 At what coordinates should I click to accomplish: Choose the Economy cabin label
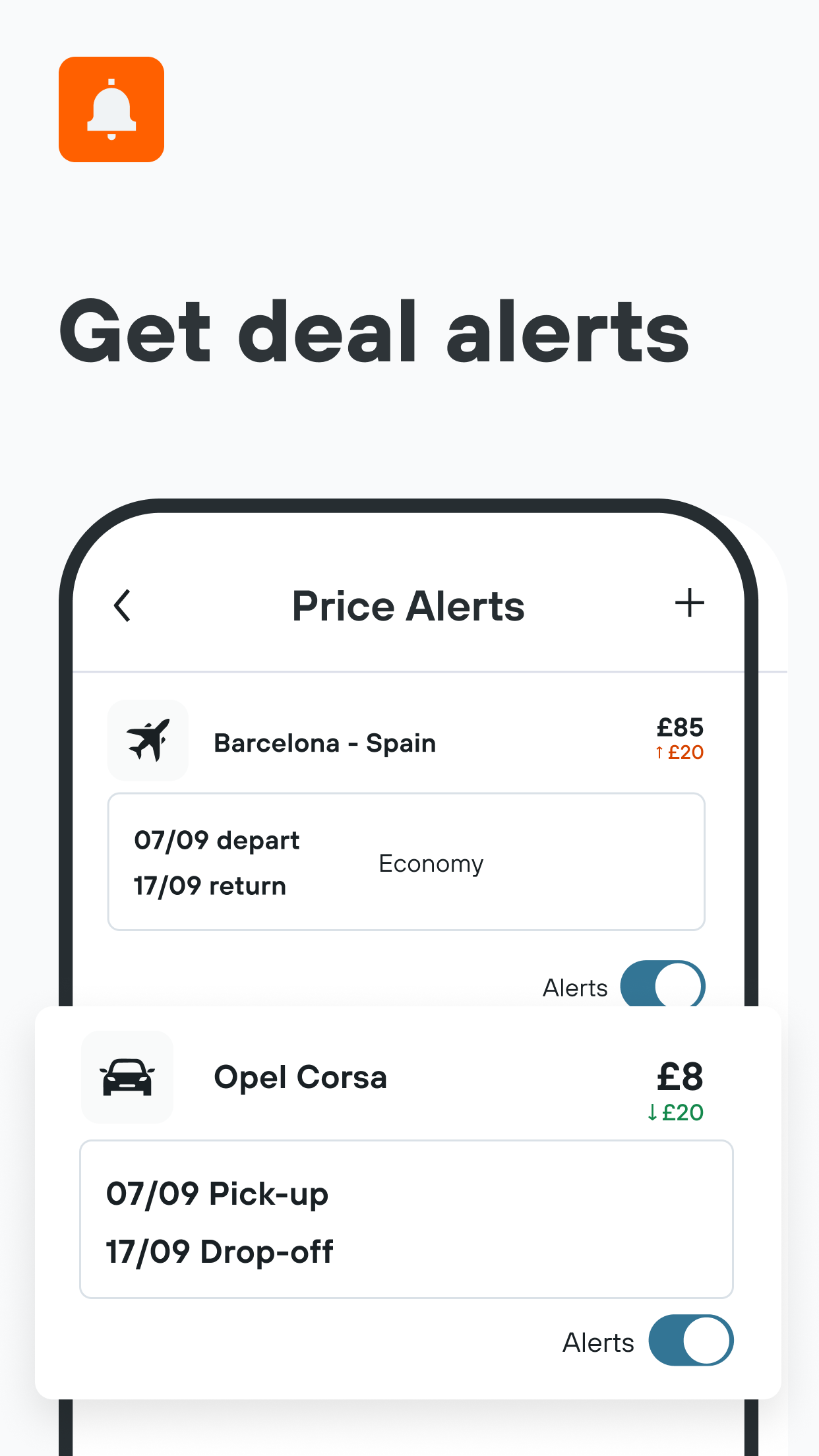431,863
